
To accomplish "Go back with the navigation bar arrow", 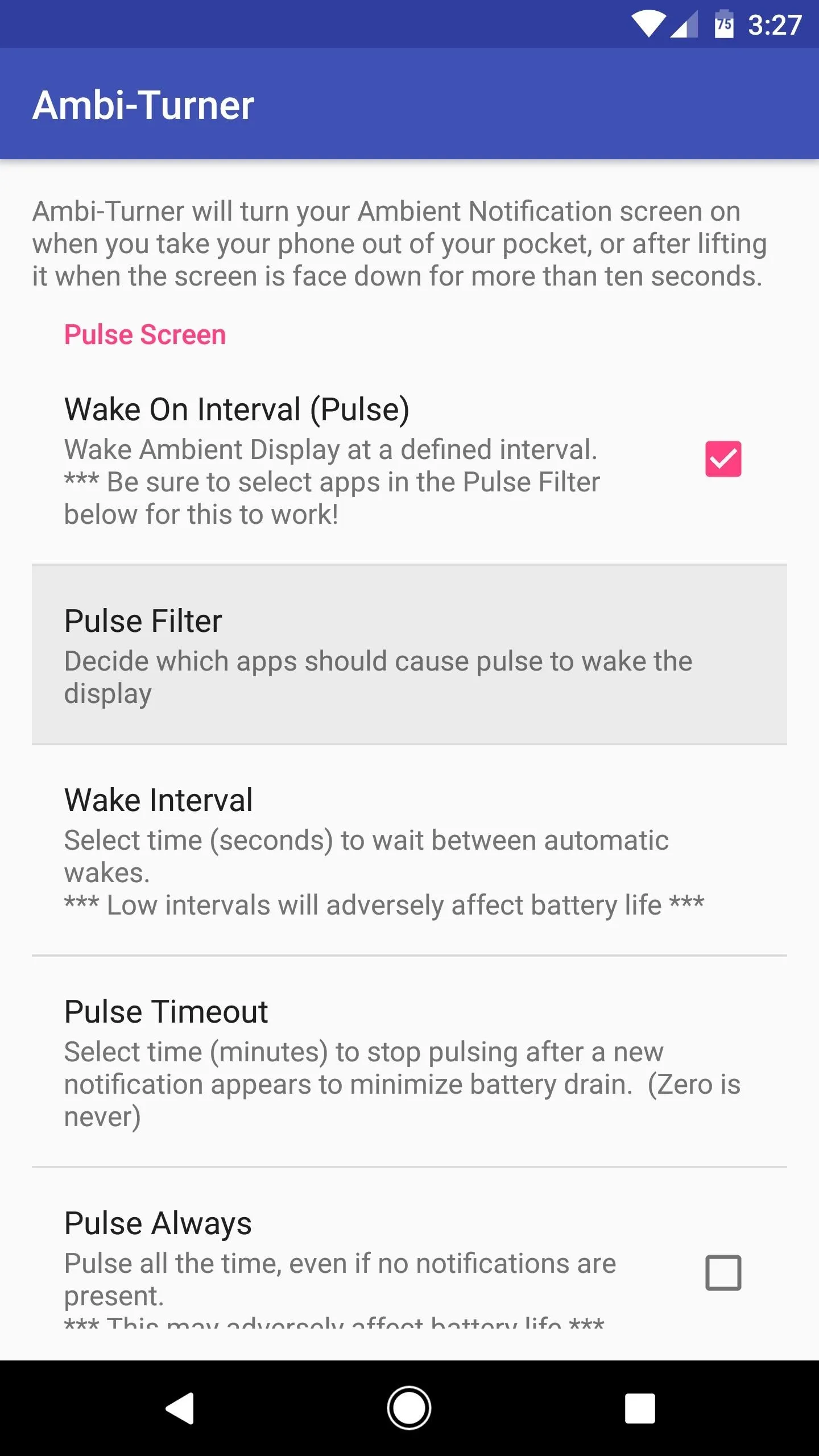I will (180, 1408).
